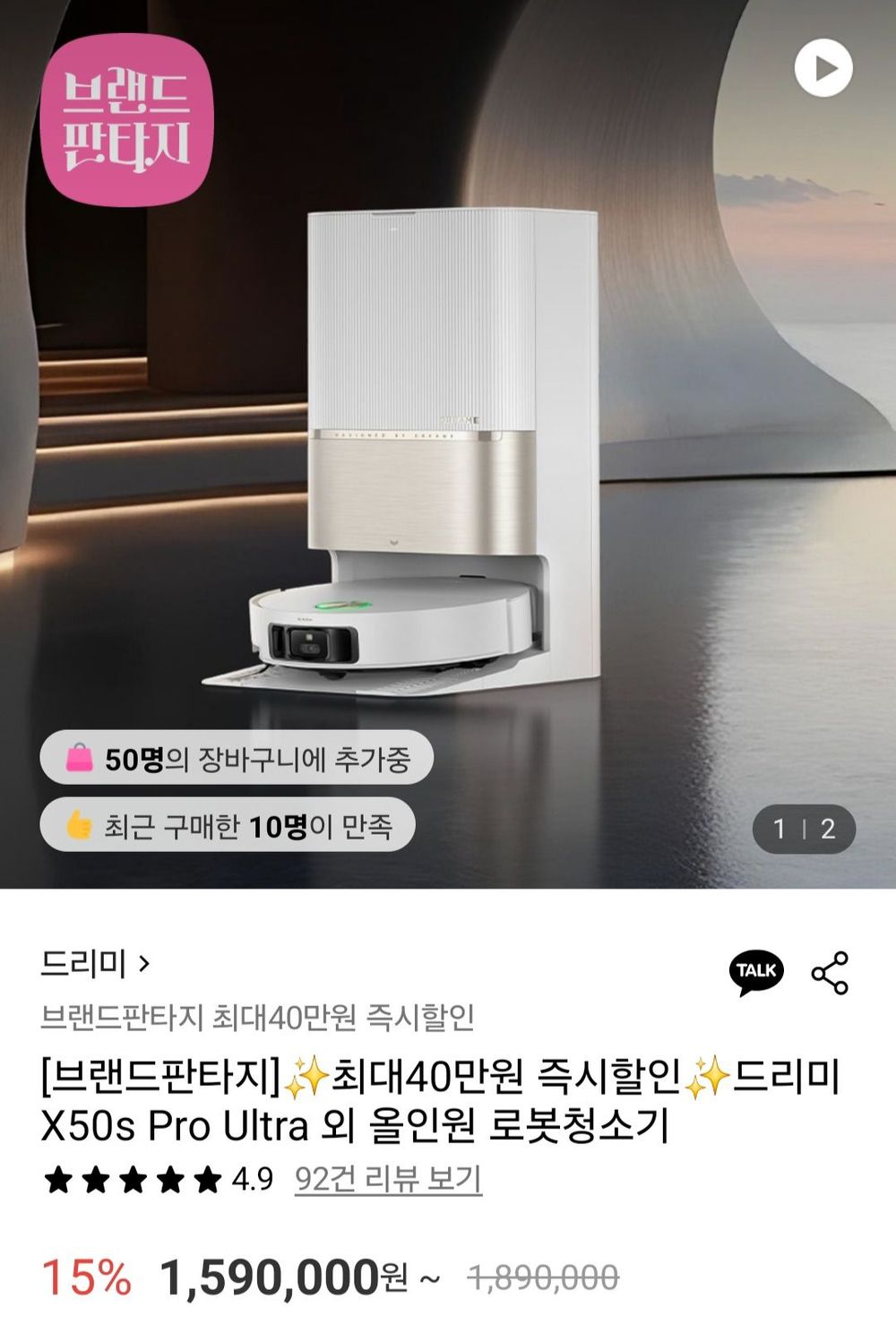View the 92 reviews link
This screenshot has width=896, height=1342.
[x=388, y=1179]
